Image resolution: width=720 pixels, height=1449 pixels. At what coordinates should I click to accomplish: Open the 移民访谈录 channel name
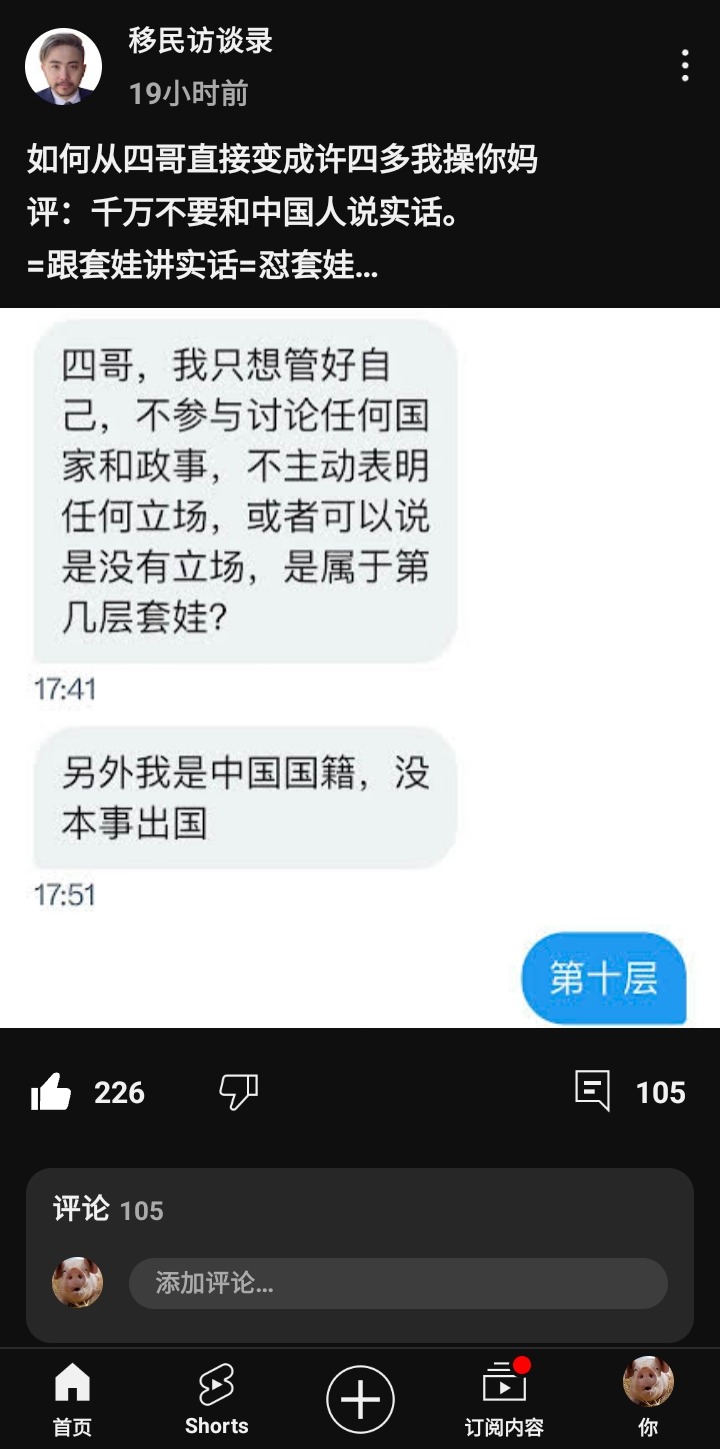200,40
